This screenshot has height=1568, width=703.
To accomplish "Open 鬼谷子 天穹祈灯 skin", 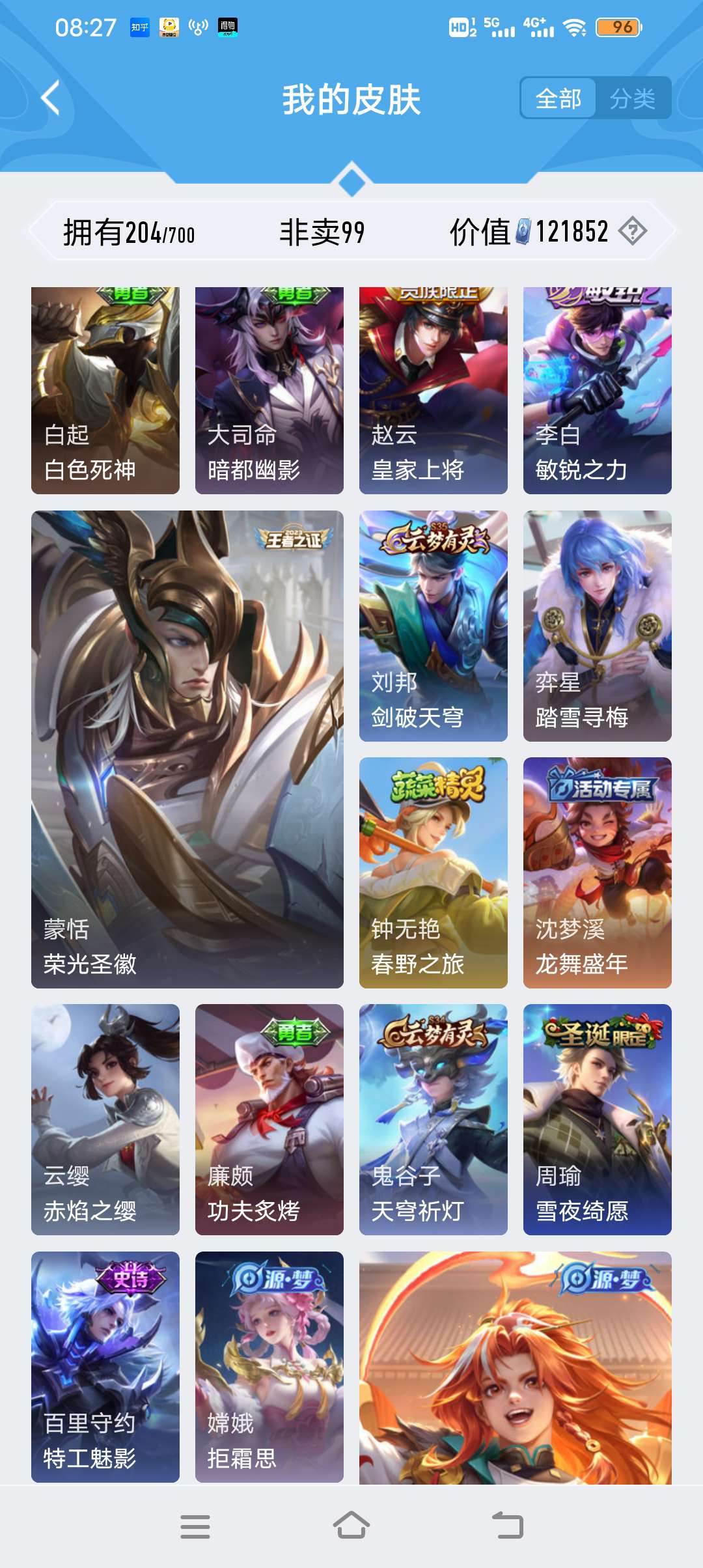I will (x=434, y=1119).
